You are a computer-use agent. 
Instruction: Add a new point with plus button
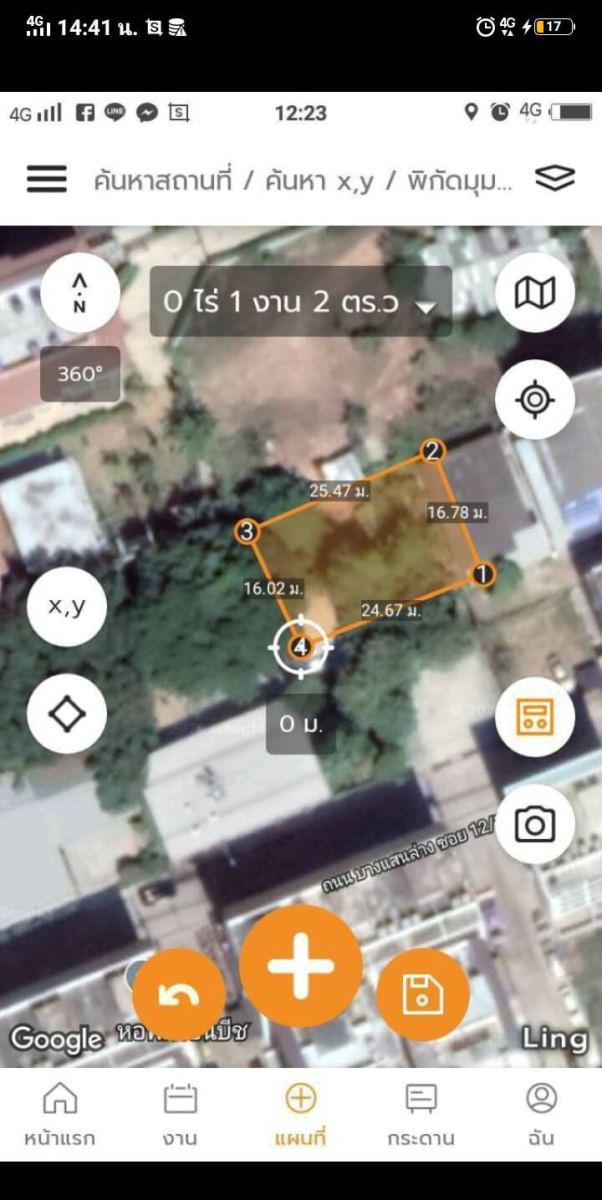tap(300, 966)
